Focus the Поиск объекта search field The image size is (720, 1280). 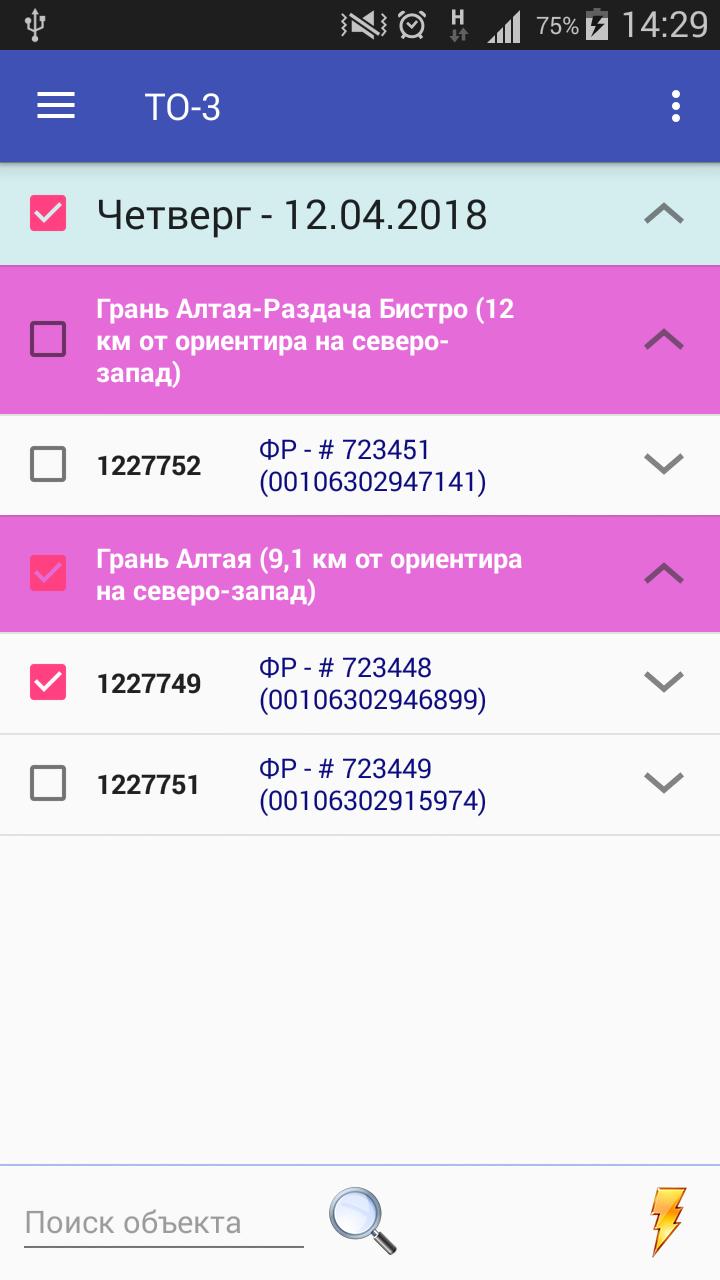163,1223
